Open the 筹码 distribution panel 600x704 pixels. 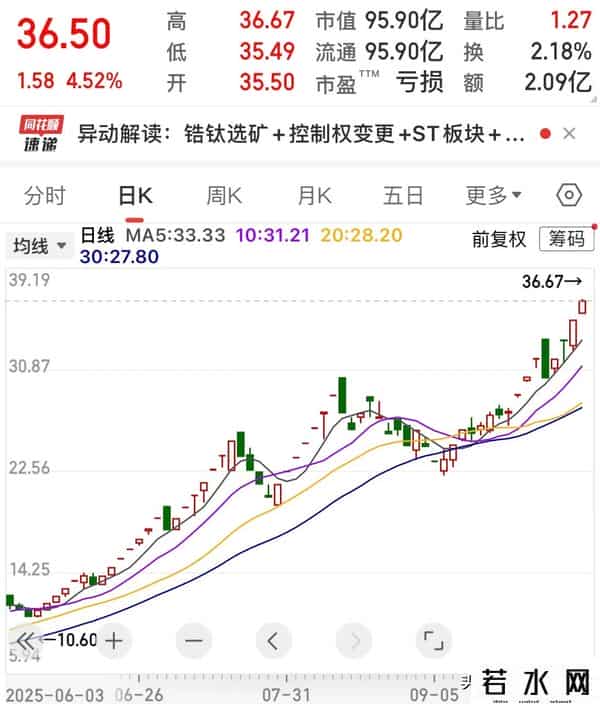563,239
